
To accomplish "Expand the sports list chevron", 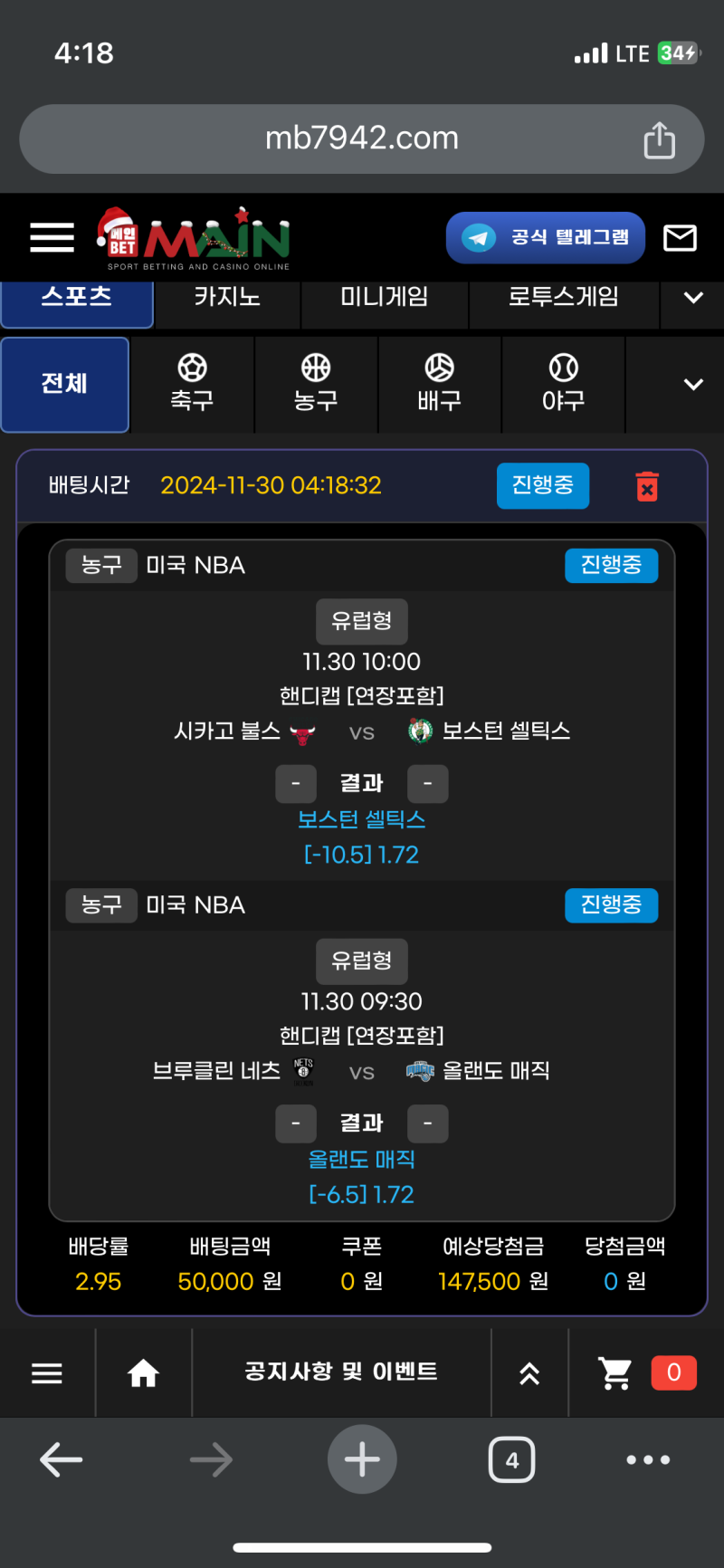I will click(693, 384).
